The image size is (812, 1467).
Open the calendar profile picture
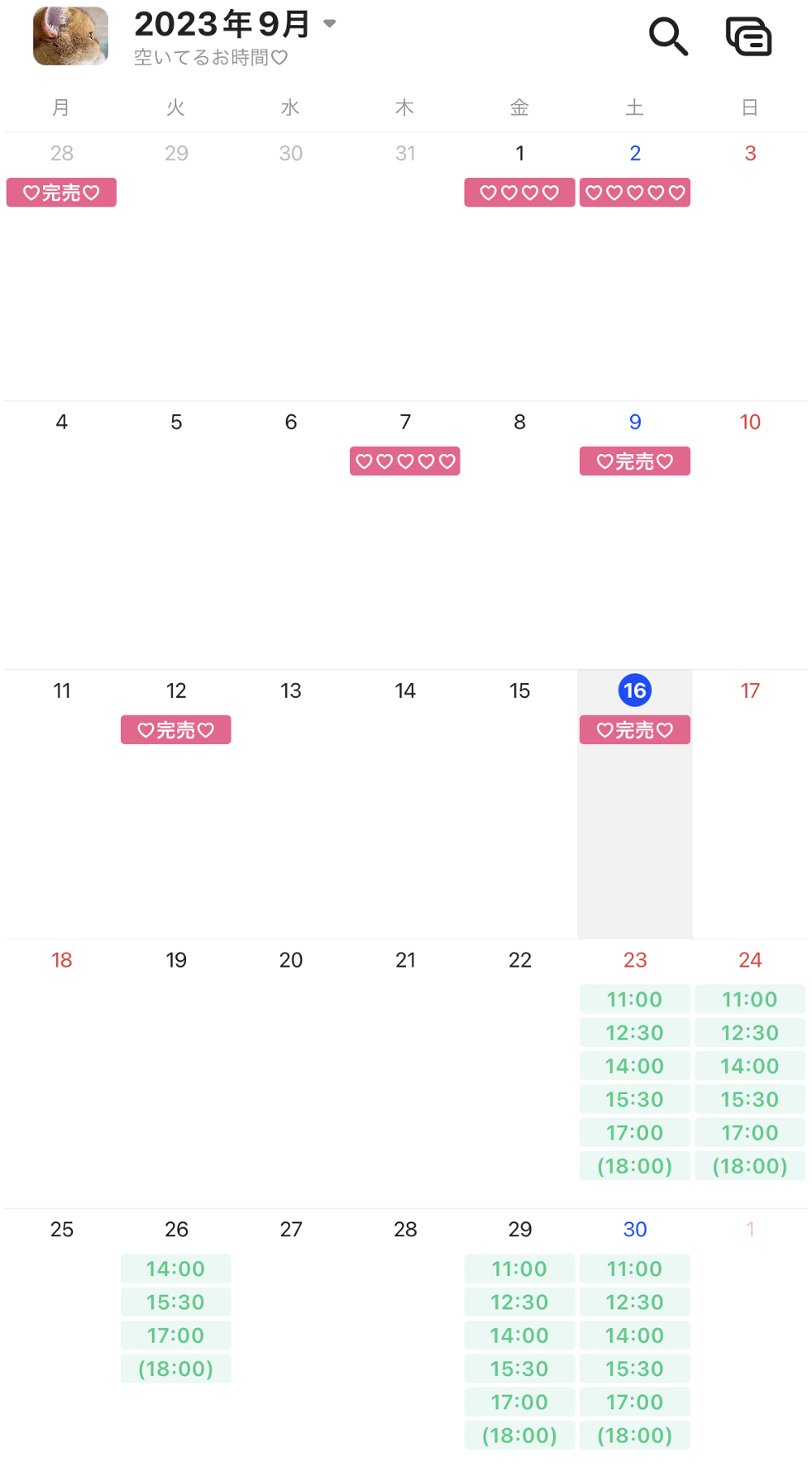(x=71, y=36)
